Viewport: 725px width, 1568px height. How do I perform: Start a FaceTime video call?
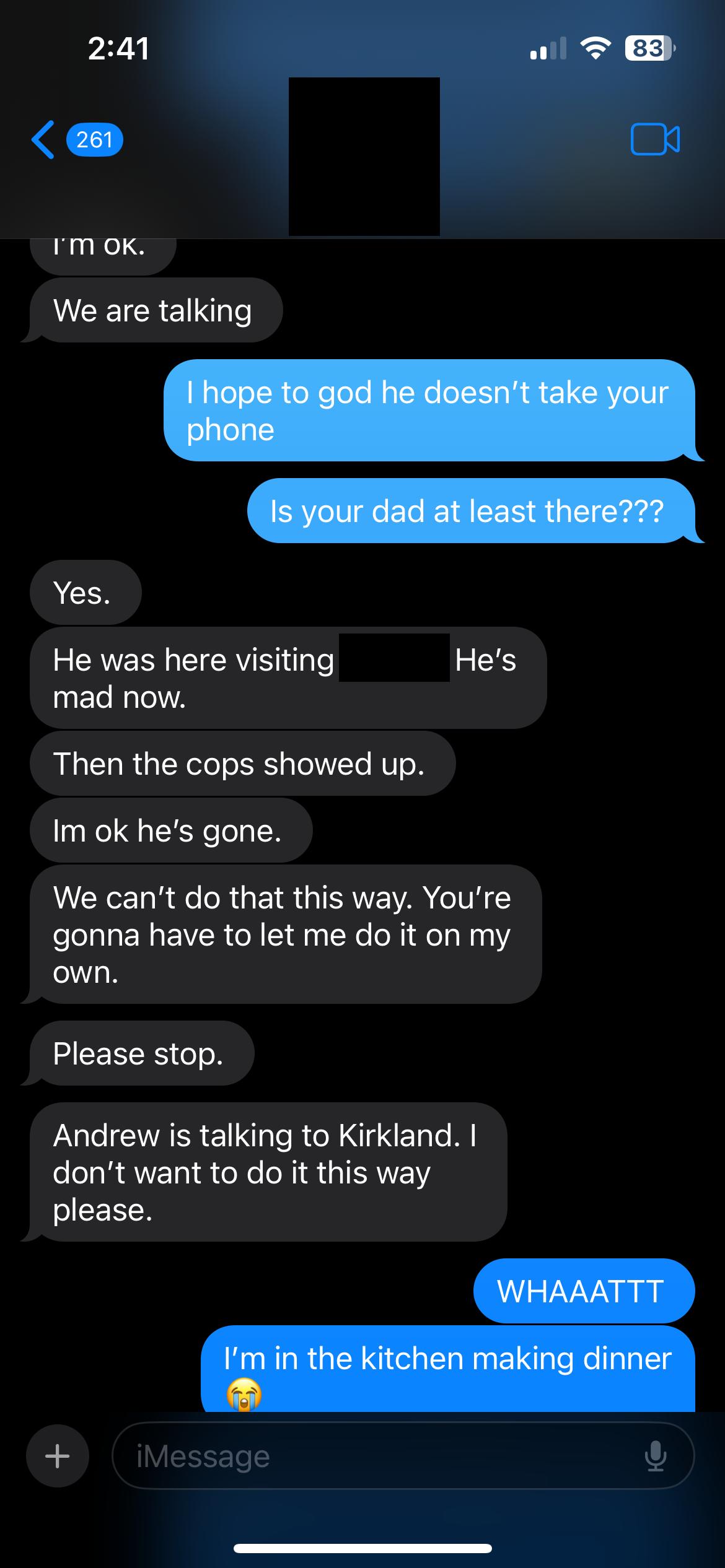click(655, 139)
